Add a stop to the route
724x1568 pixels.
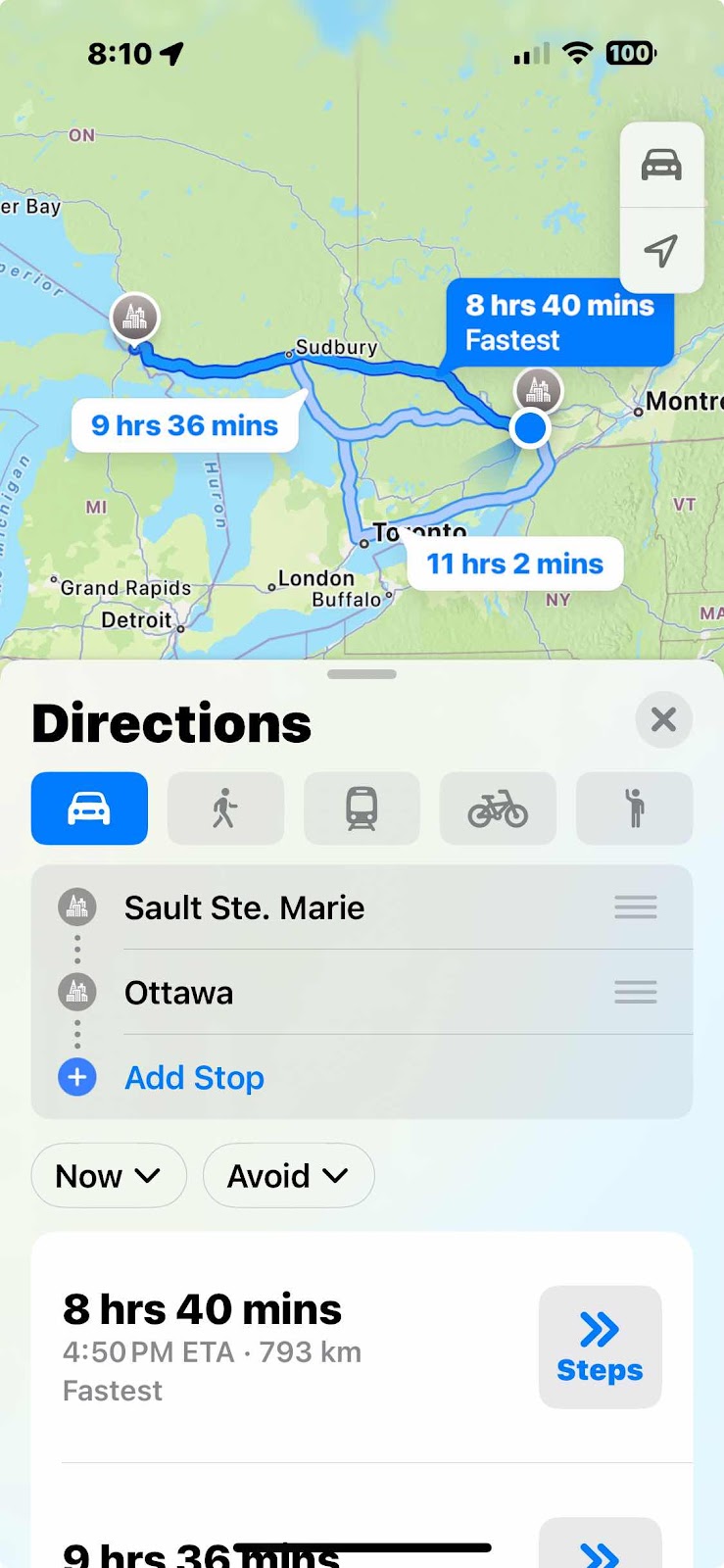pos(194,1078)
